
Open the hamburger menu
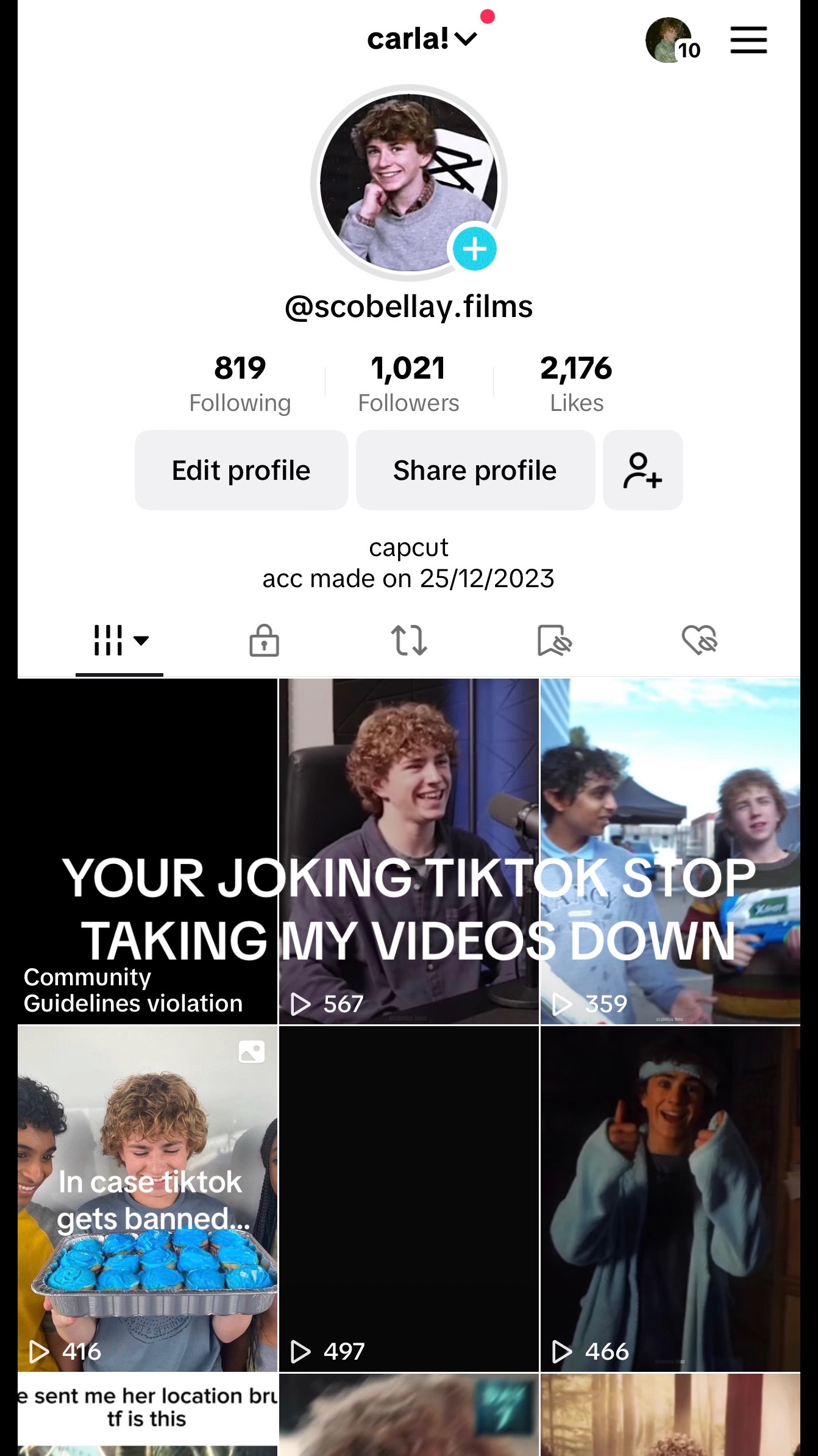749,40
